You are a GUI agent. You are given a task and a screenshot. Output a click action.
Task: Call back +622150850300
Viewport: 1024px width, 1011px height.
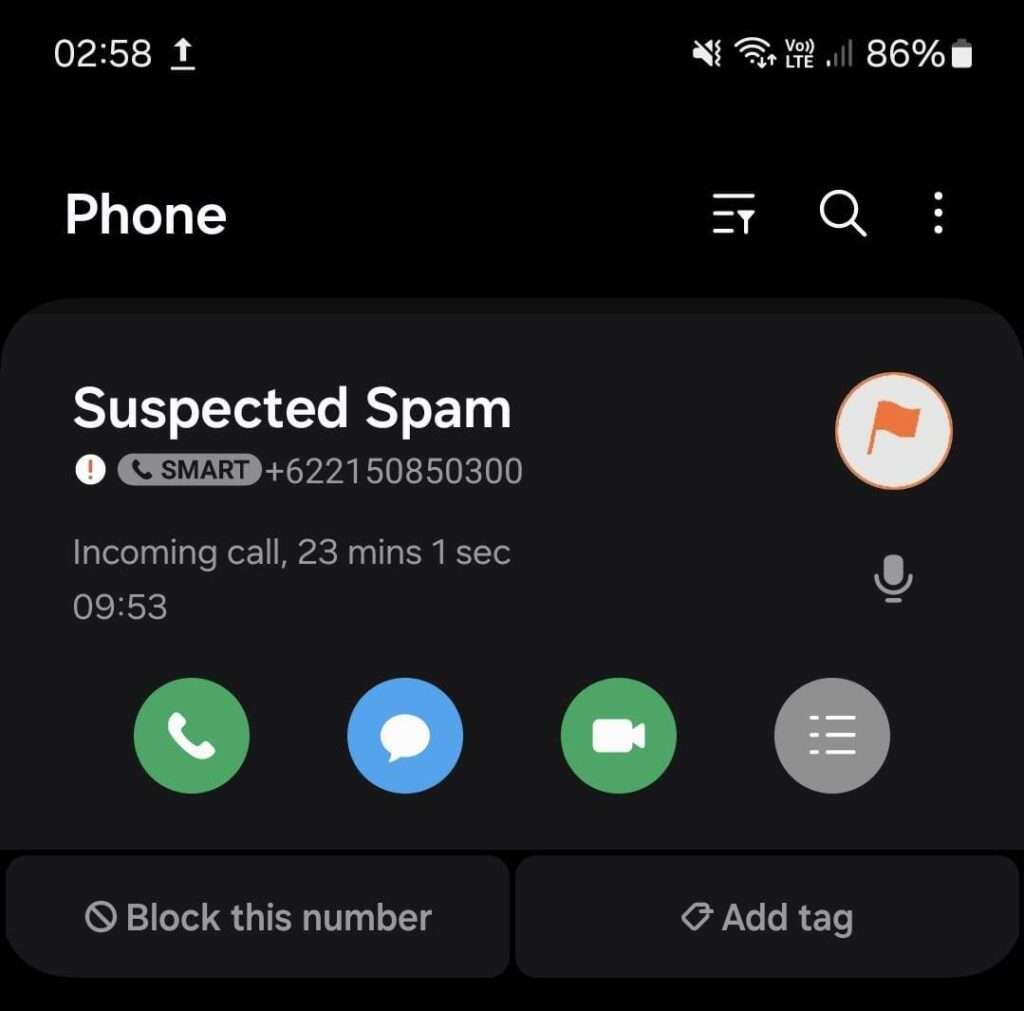(x=191, y=736)
